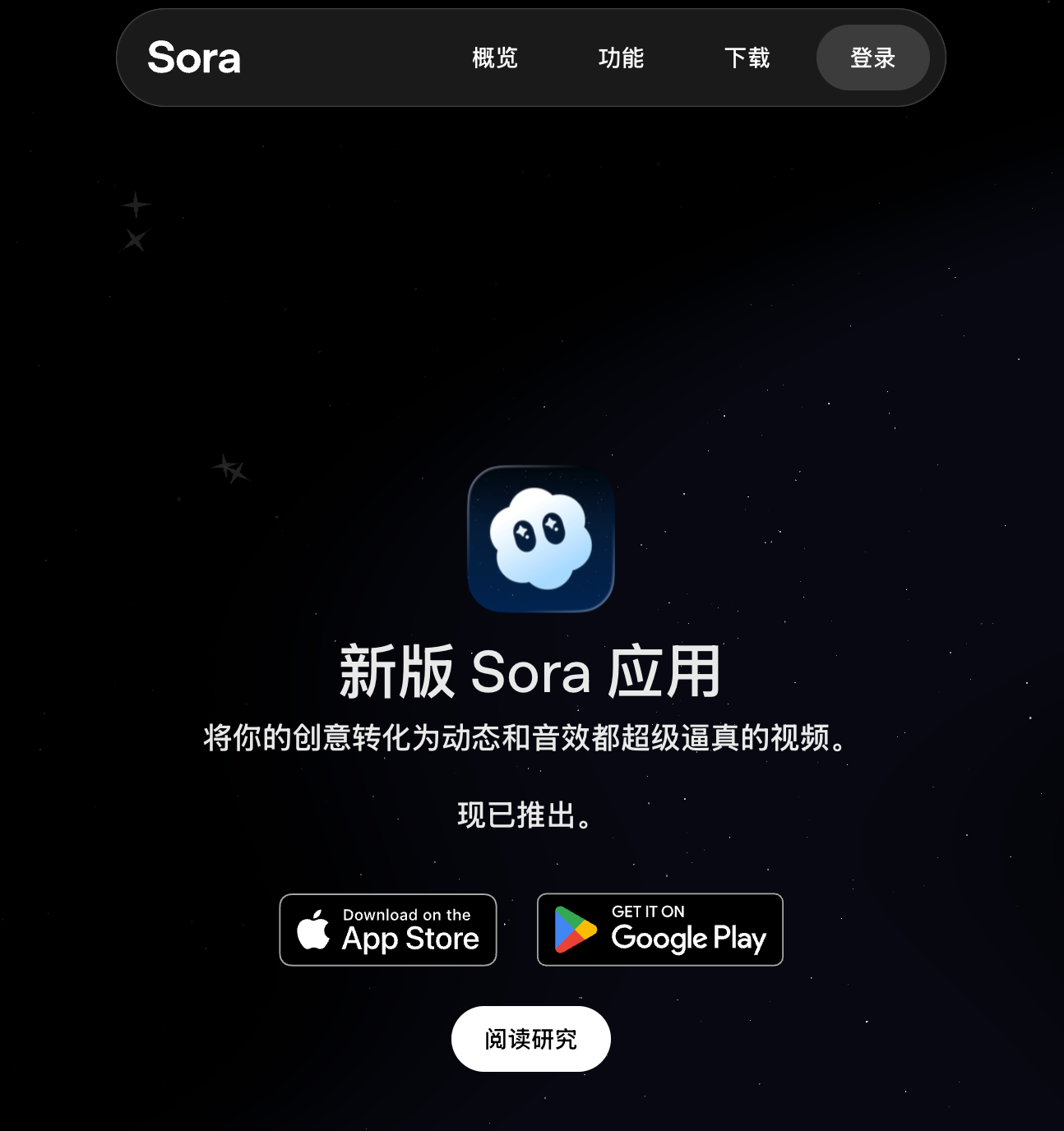Viewport: 1064px width, 1131px height.
Task: Jump to the 下载 section
Action: (x=747, y=58)
